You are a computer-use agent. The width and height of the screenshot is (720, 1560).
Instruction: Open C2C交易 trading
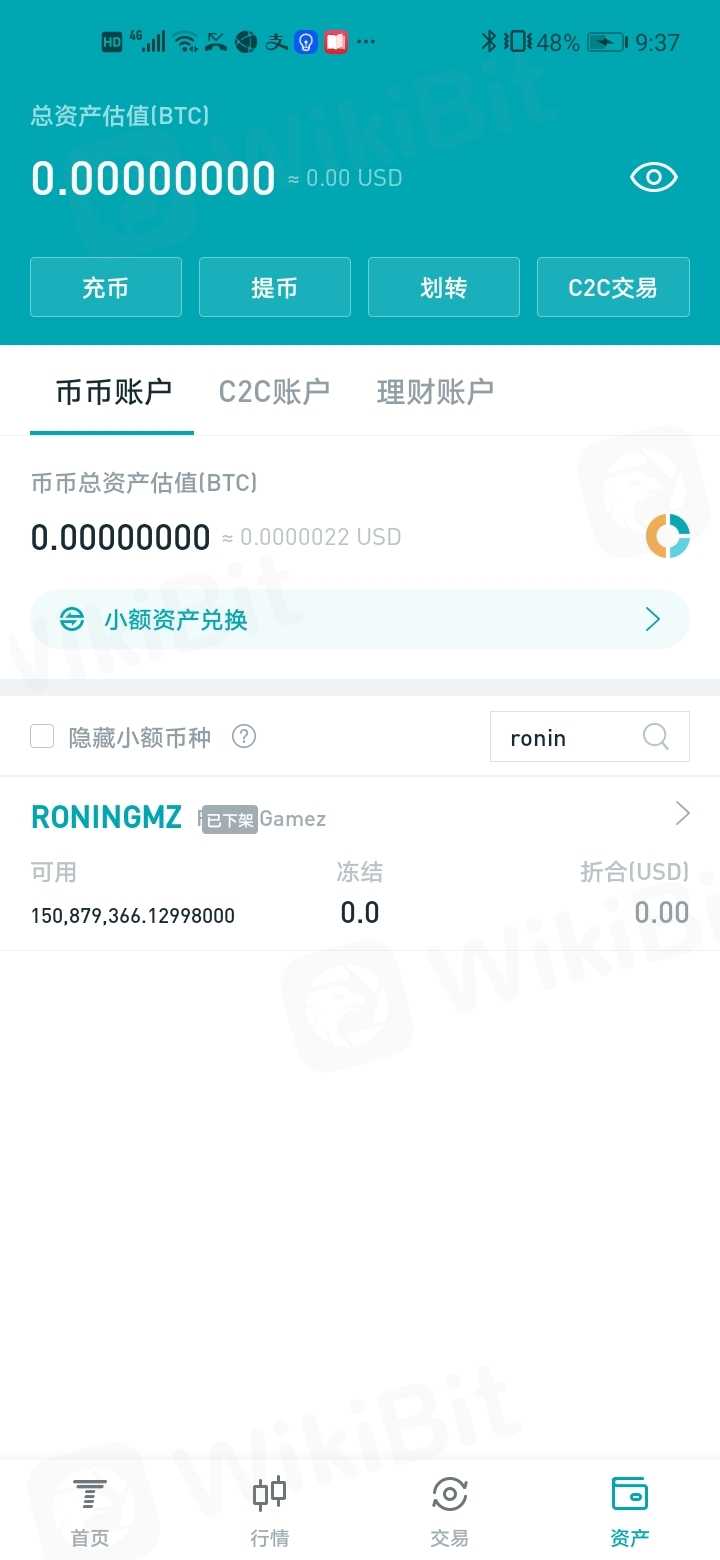coord(613,288)
